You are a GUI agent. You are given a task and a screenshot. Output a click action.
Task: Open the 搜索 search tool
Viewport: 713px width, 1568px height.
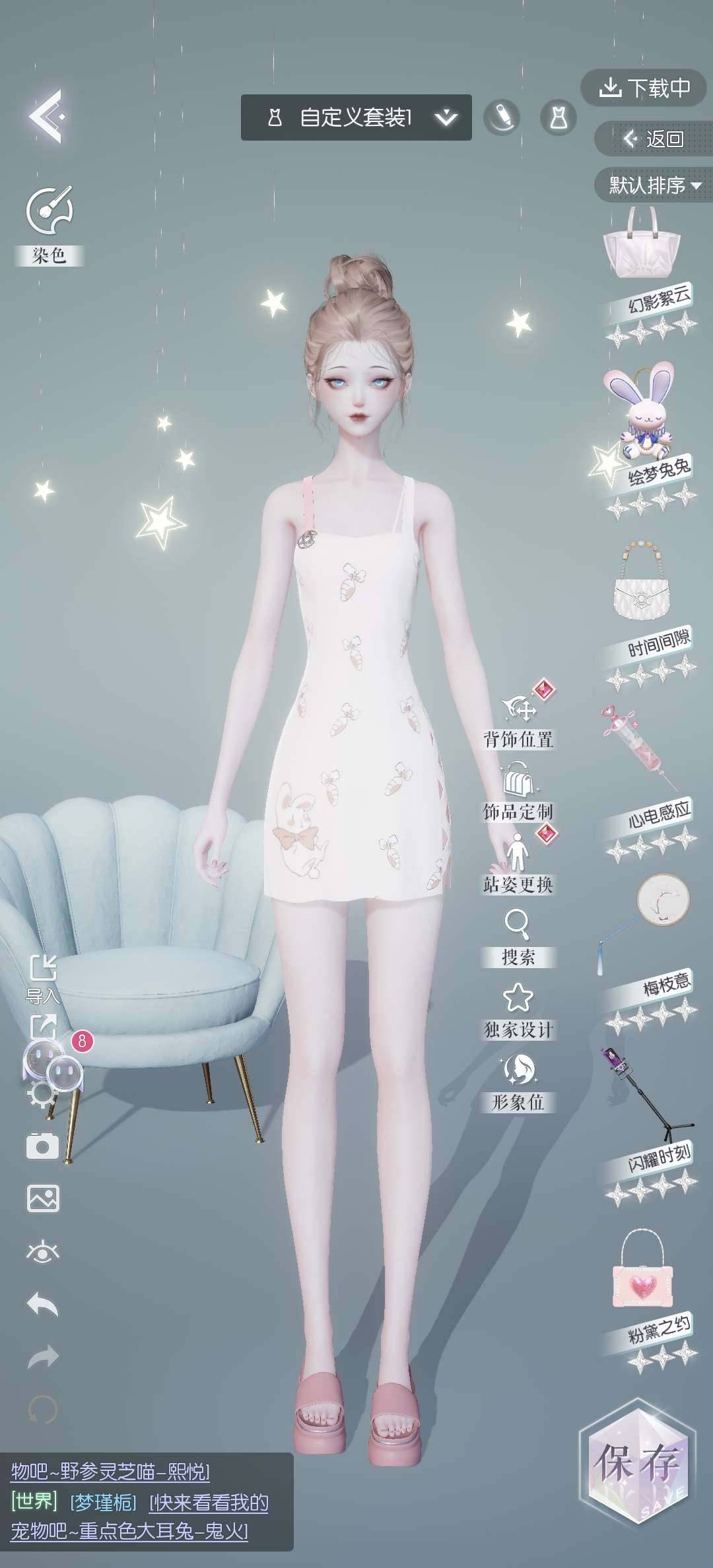(518, 936)
